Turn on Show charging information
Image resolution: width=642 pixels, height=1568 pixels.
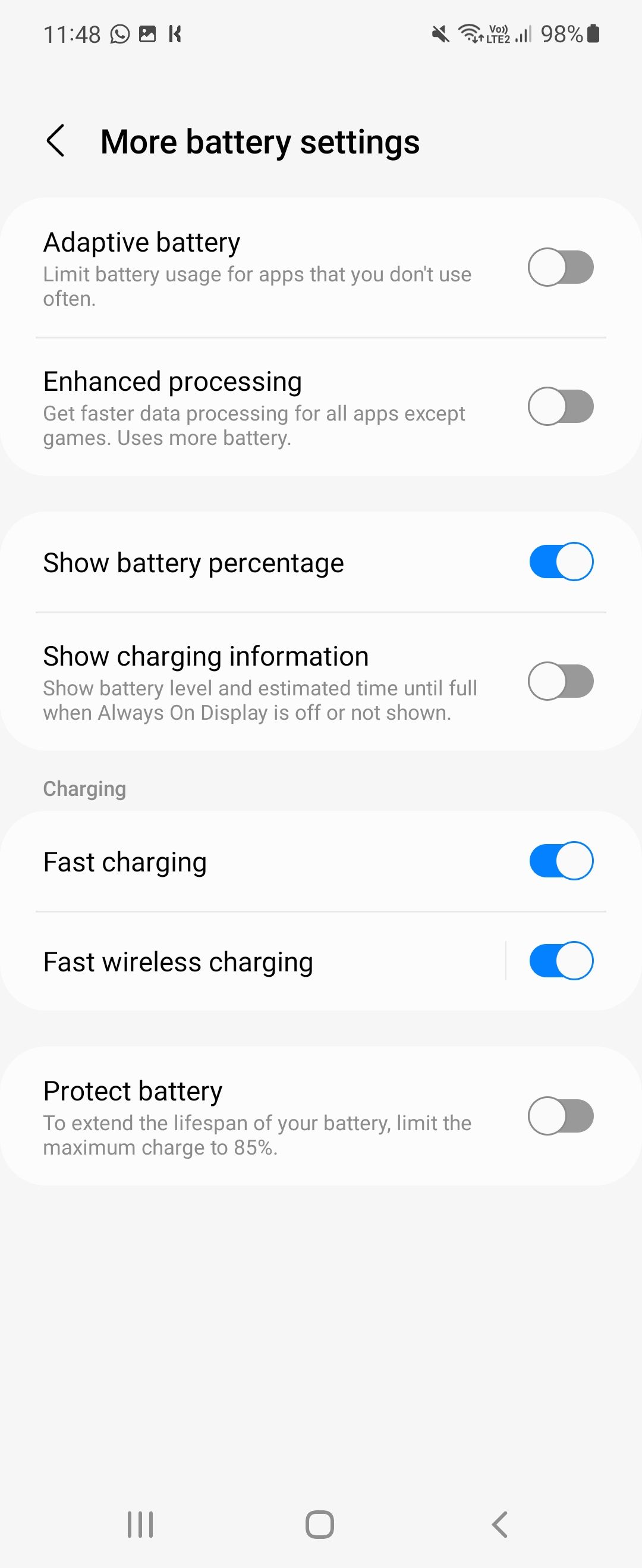click(x=561, y=682)
